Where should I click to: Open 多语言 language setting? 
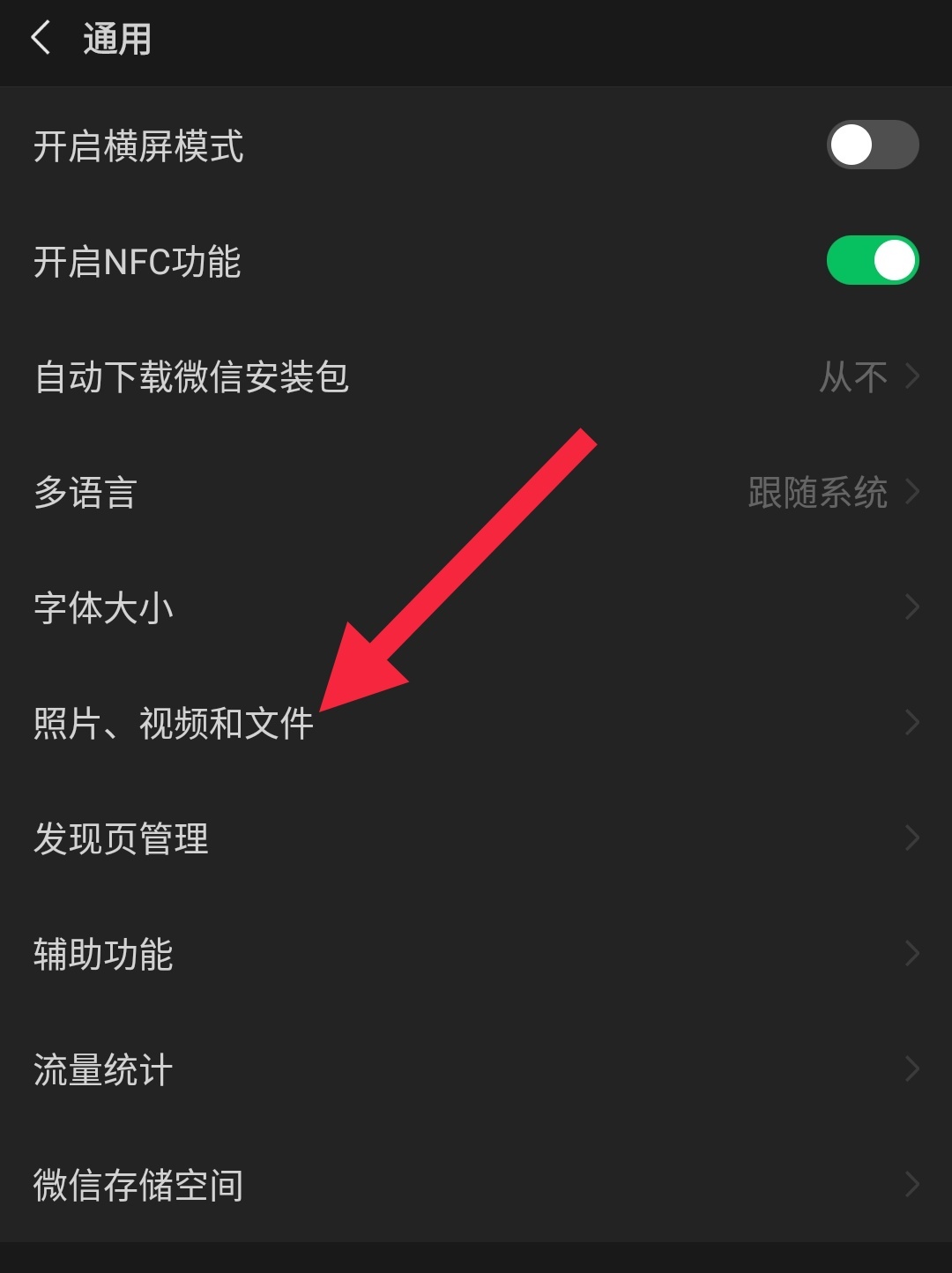click(476, 492)
